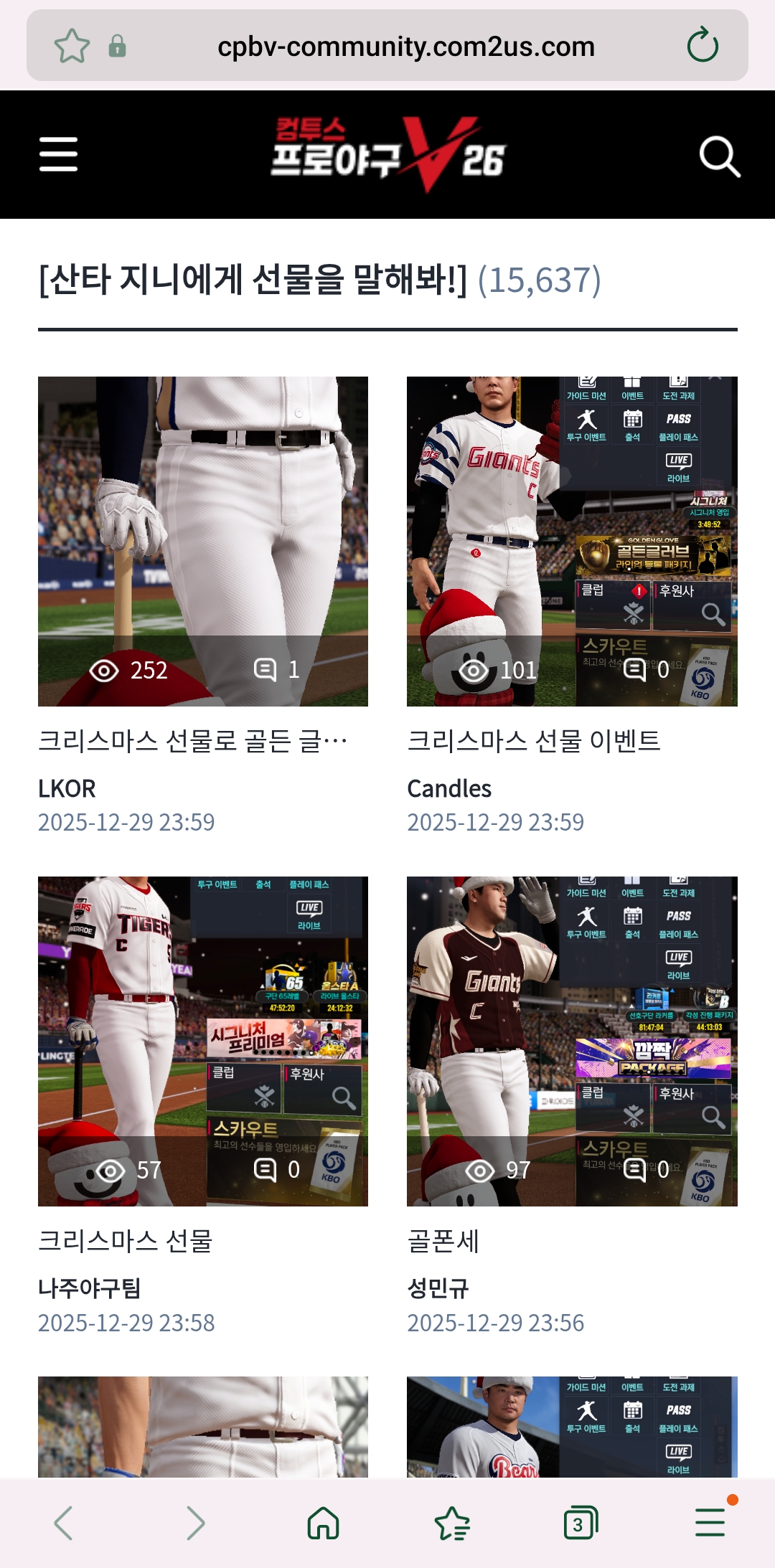
Task: Open Candles' 크리스마스 선물 이벤트 post image
Action: (572, 541)
